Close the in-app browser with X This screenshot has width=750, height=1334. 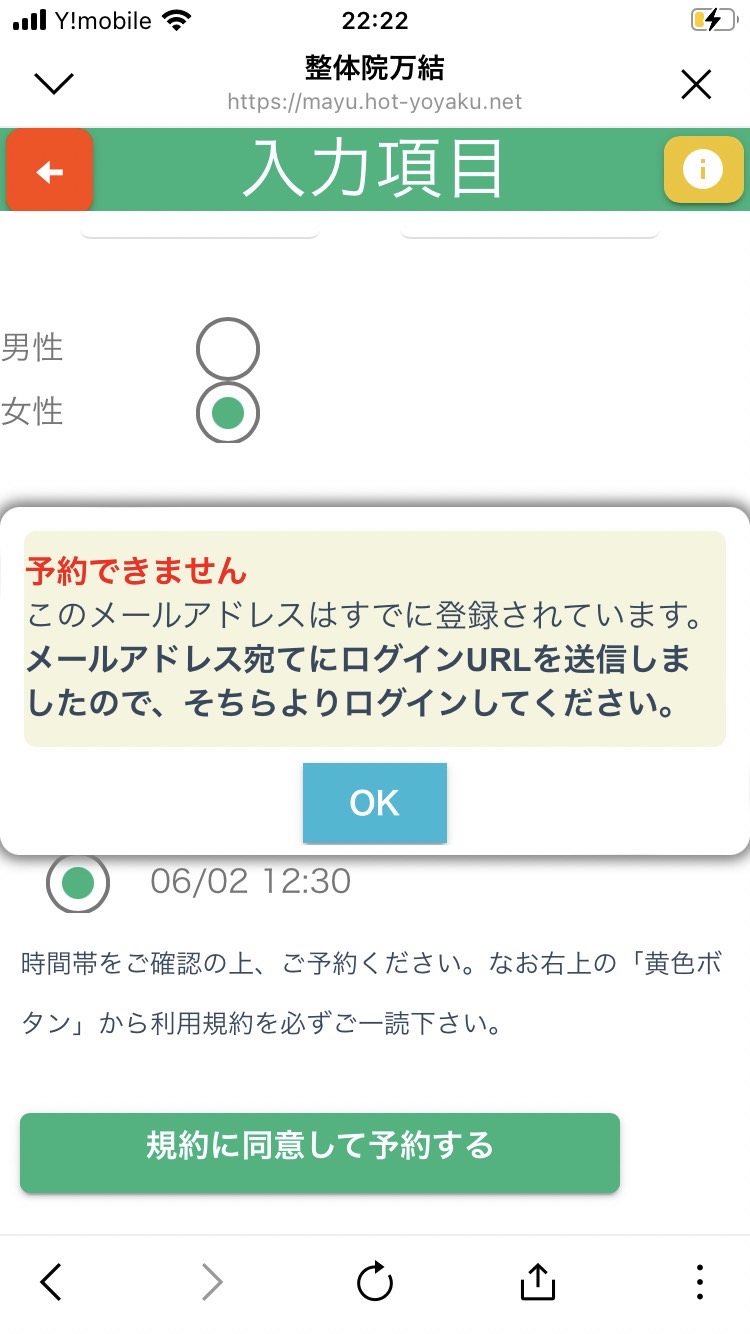[696, 84]
